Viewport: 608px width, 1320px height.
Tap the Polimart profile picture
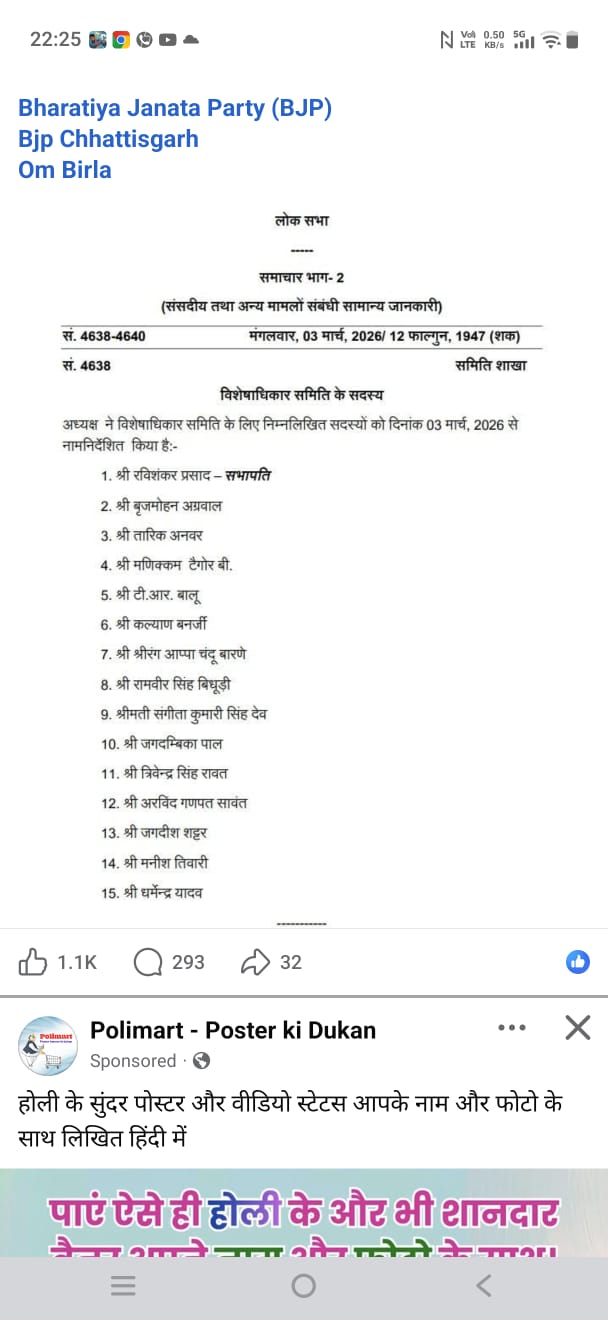point(48,1044)
